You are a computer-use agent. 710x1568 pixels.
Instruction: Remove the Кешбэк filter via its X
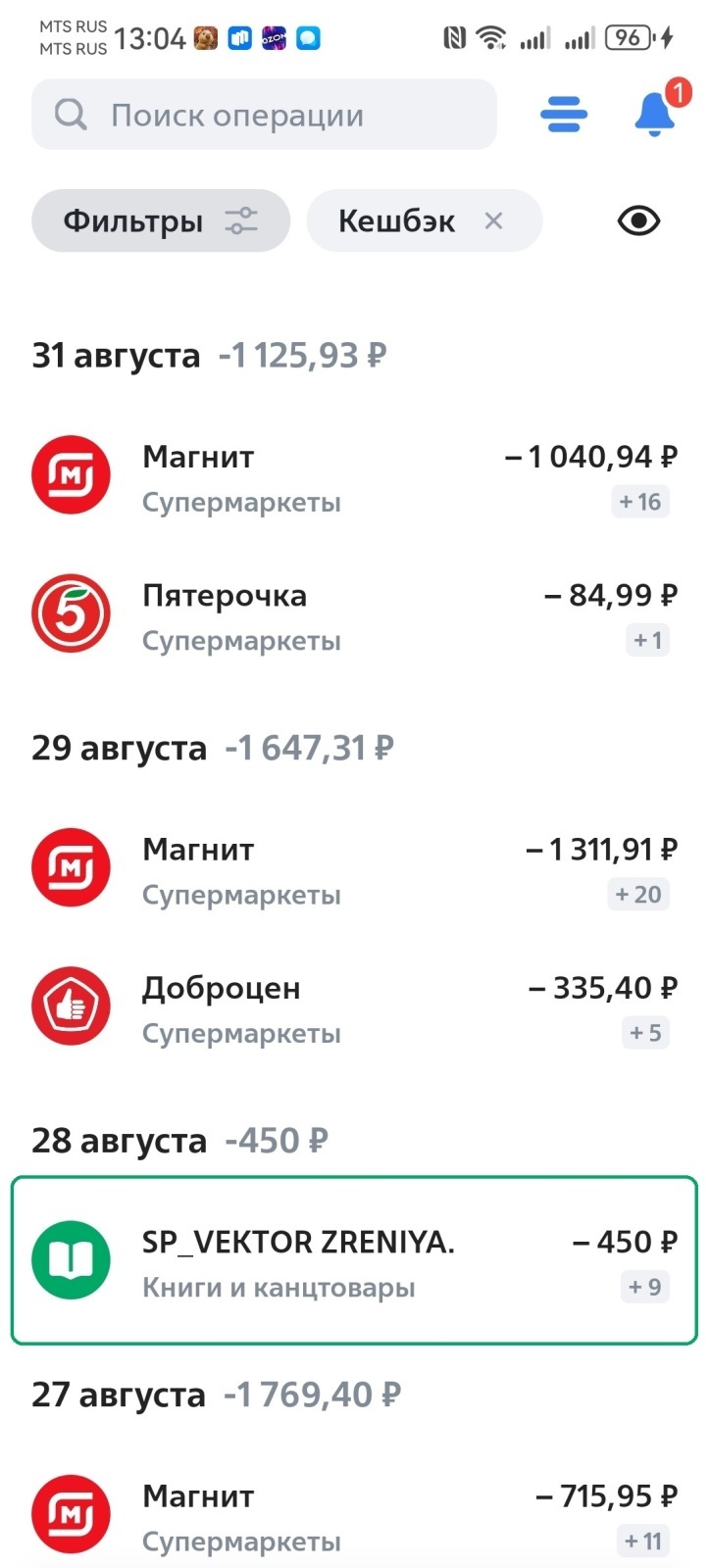494,220
